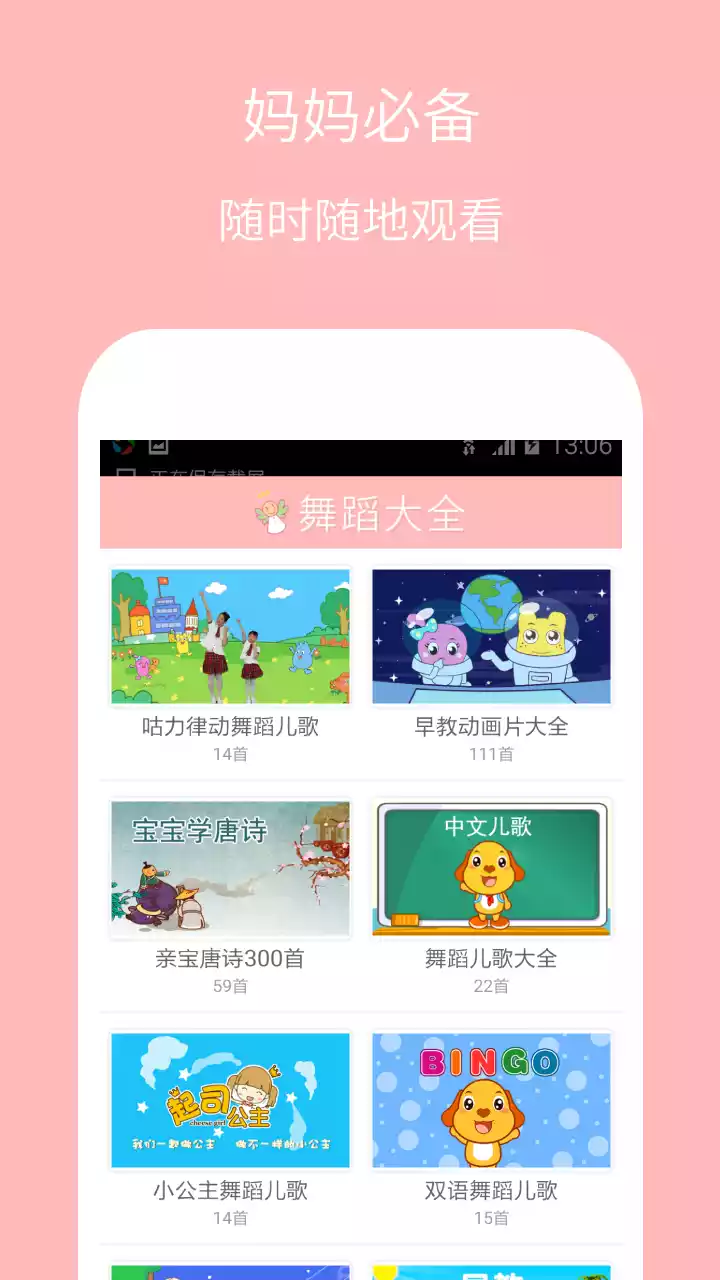Open the 小公主舞蹈儿歌 collection
Viewport: 720px width, 1280px height.
(x=229, y=1100)
